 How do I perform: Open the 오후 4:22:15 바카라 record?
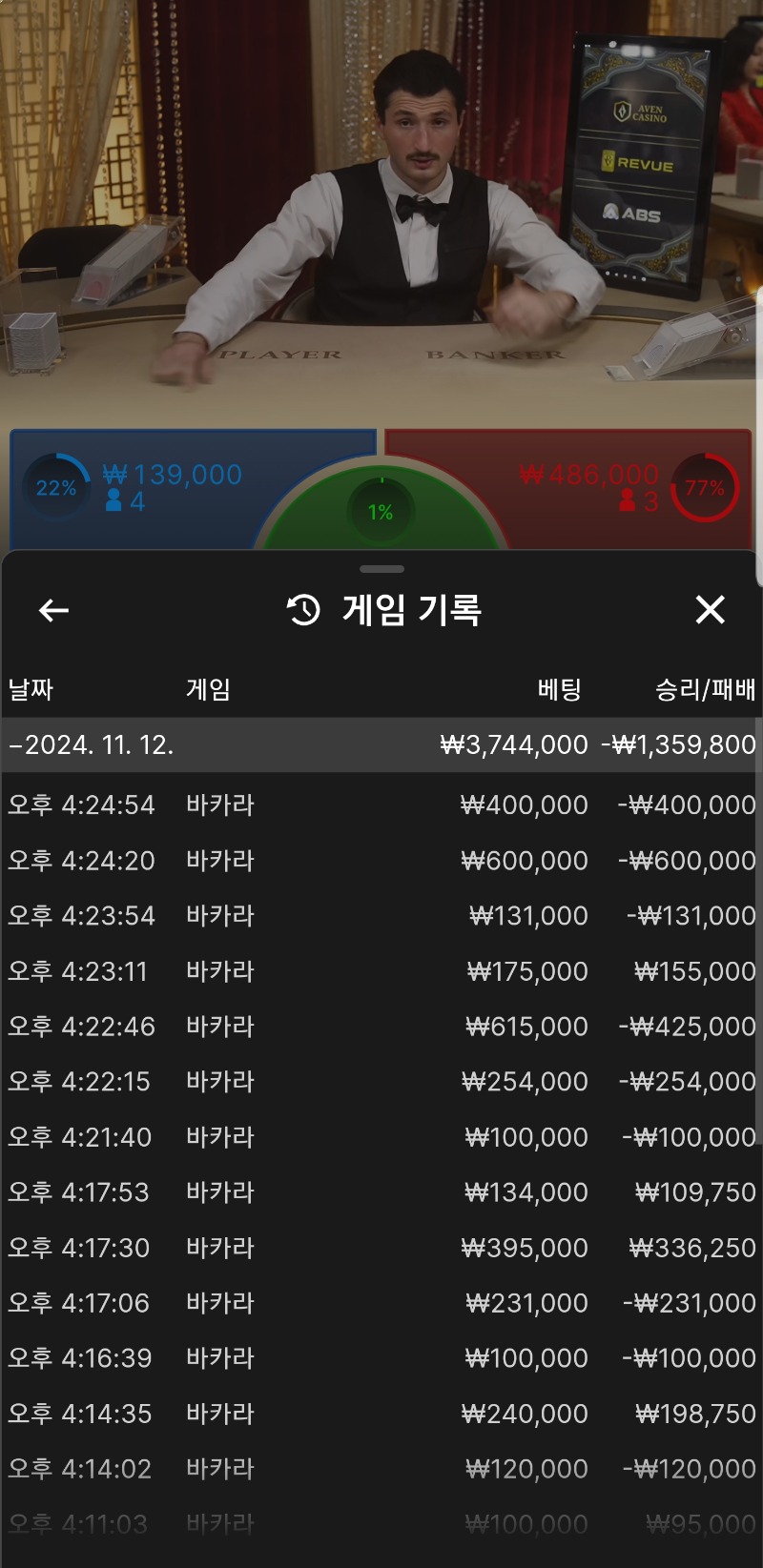(x=381, y=1081)
